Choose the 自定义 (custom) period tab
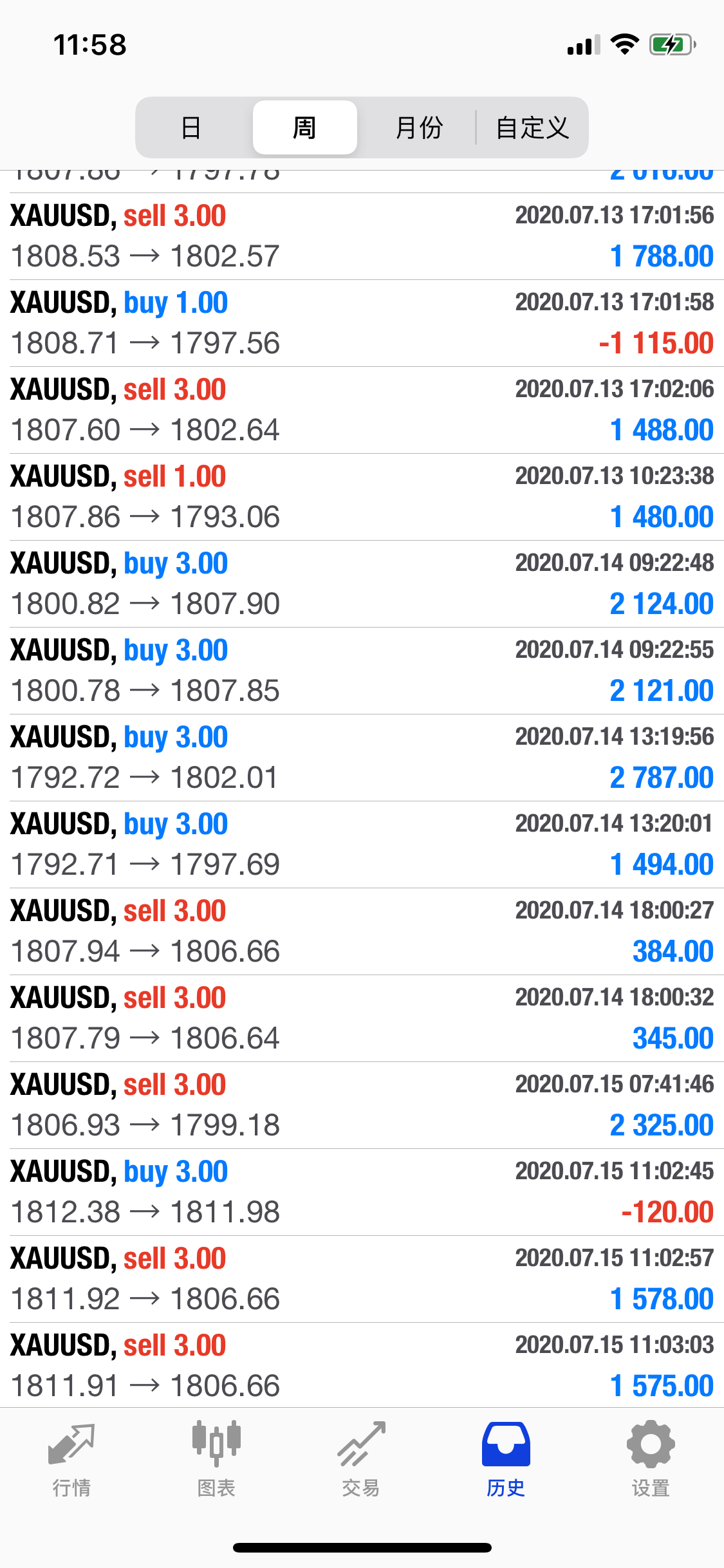This screenshot has height=1568, width=724. click(532, 127)
